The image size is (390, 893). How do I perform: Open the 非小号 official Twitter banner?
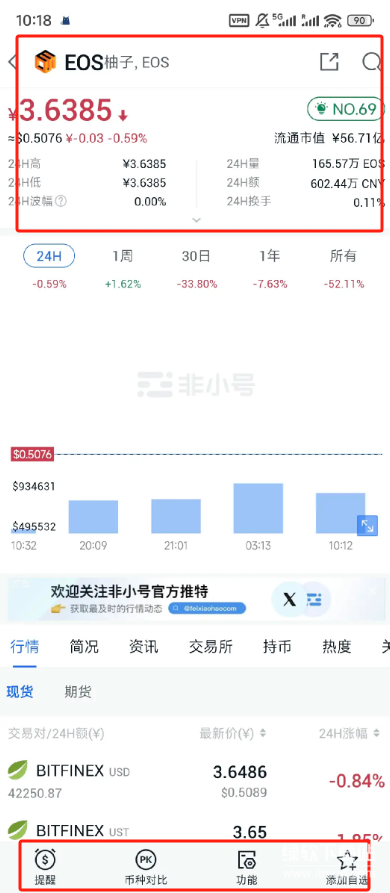tap(195, 599)
